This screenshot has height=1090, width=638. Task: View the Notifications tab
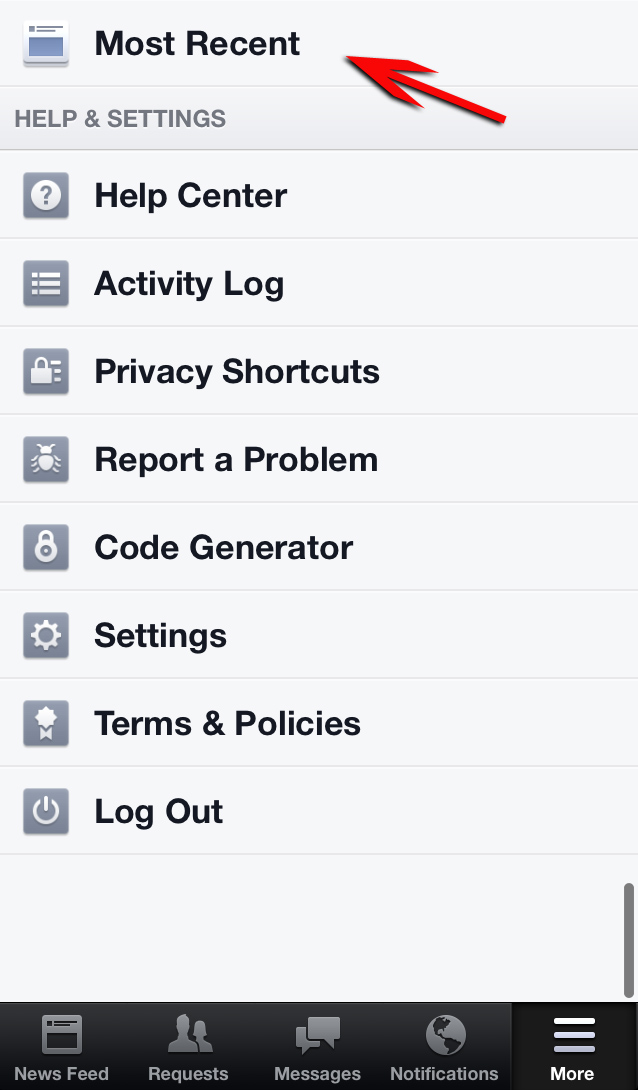click(444, 1047)
